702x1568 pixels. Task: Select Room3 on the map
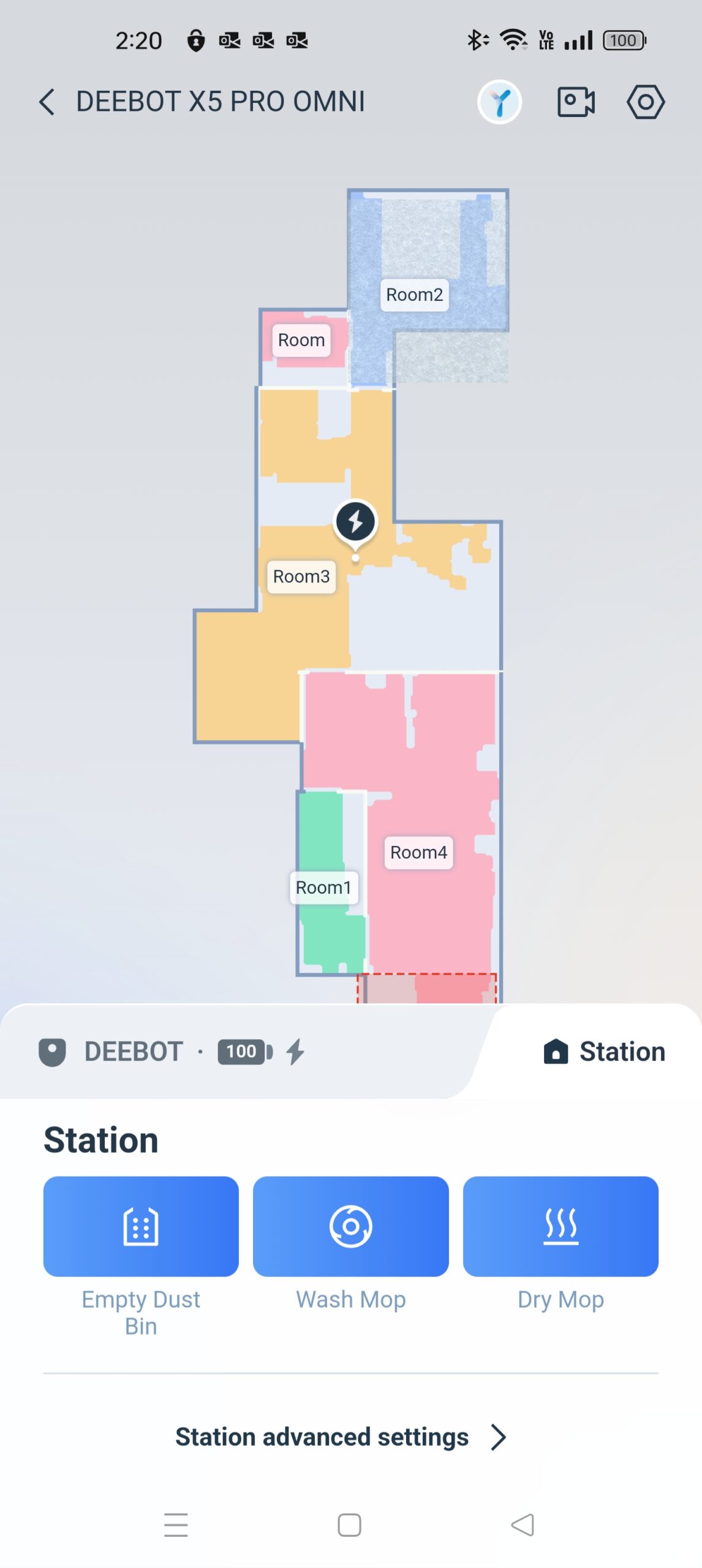pyautogui.click(x=301, y=576)
